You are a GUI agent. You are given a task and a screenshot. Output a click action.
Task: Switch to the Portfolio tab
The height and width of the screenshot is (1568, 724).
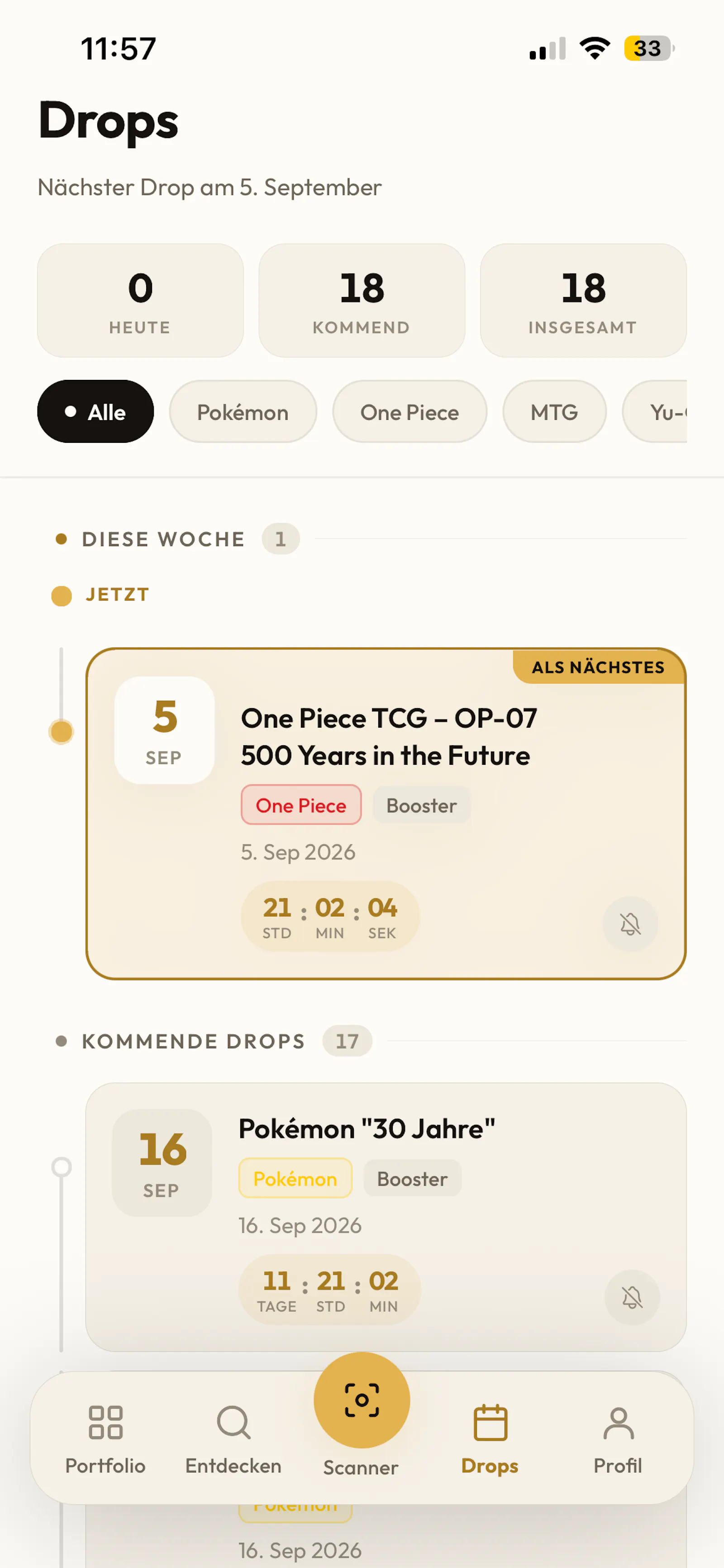[x=105, y=1439]
